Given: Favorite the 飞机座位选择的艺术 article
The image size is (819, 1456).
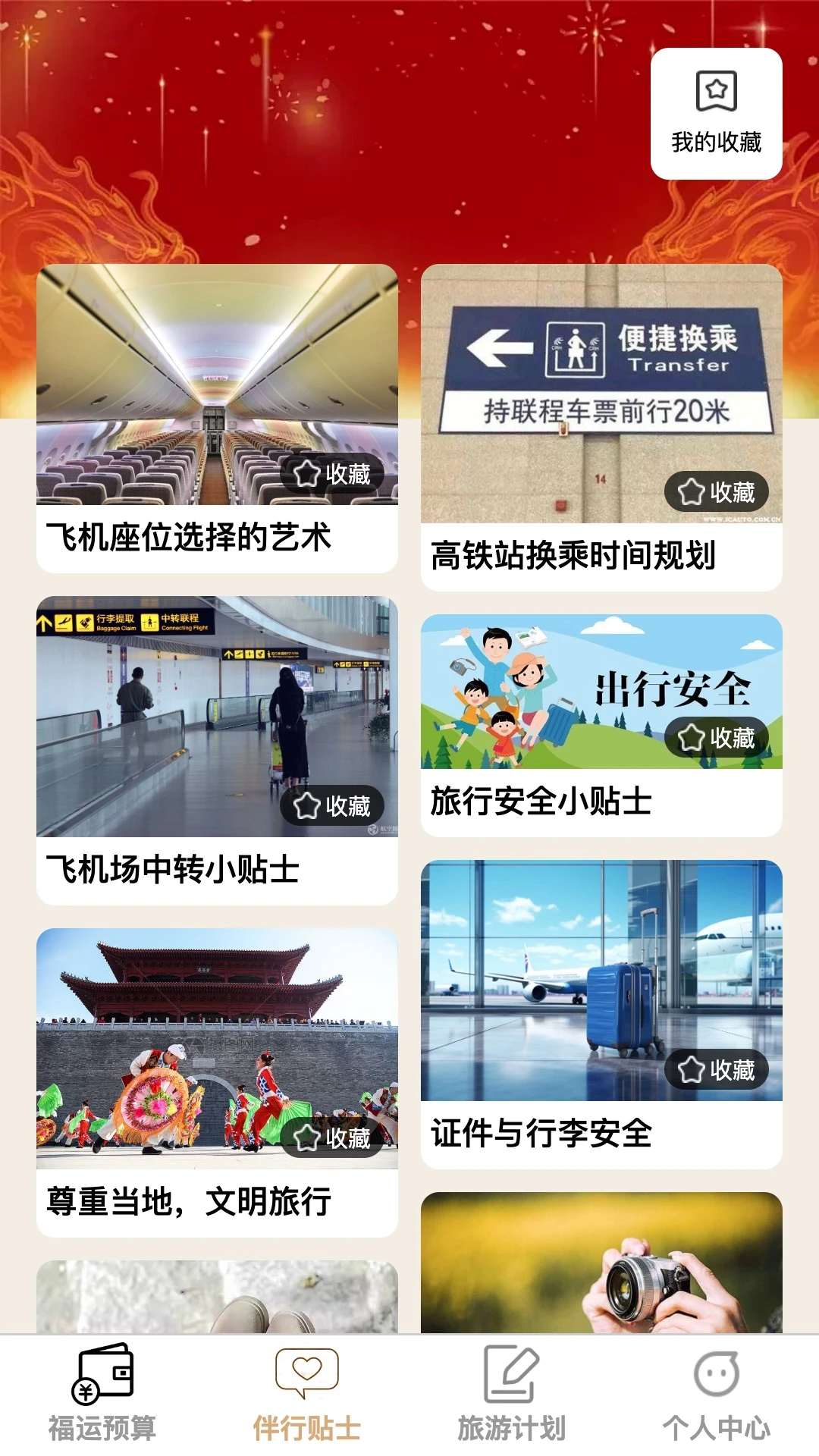Looking at the screenshot, I should (333, 474).
